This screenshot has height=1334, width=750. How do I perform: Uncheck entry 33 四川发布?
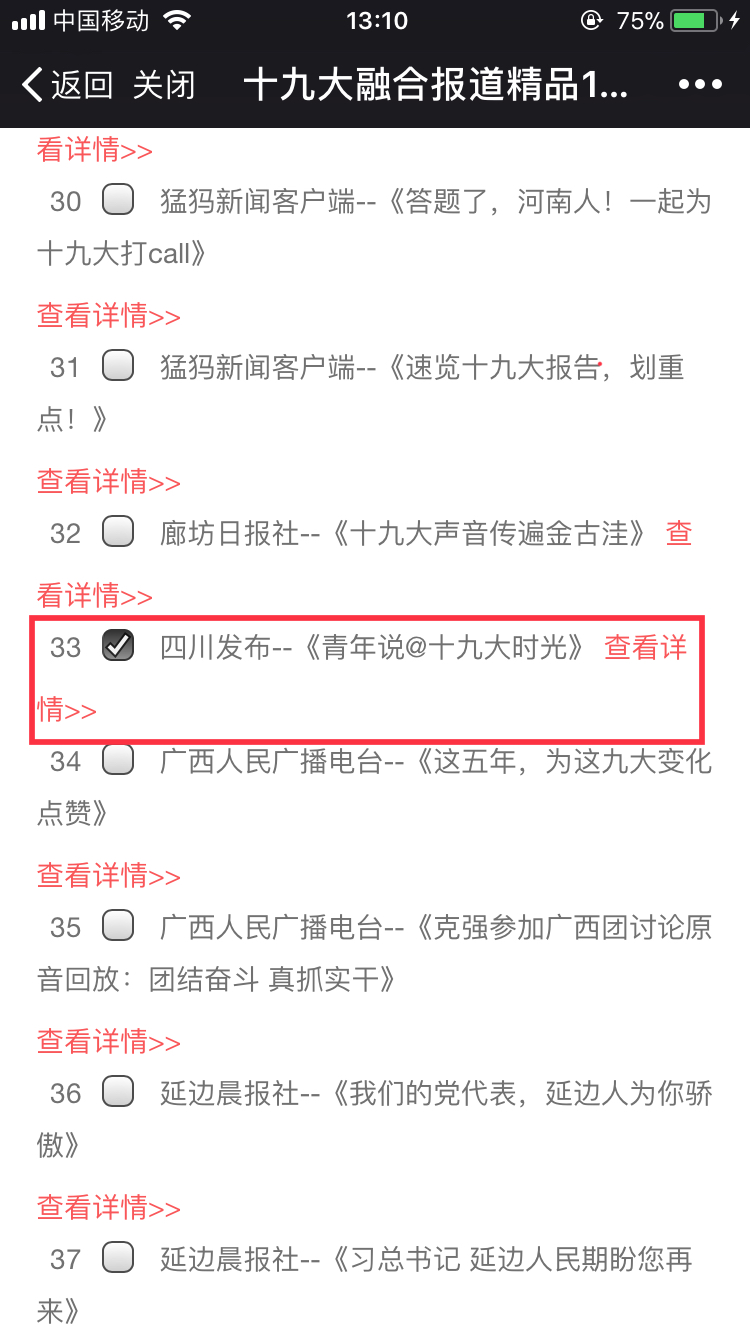coord(118,646)
